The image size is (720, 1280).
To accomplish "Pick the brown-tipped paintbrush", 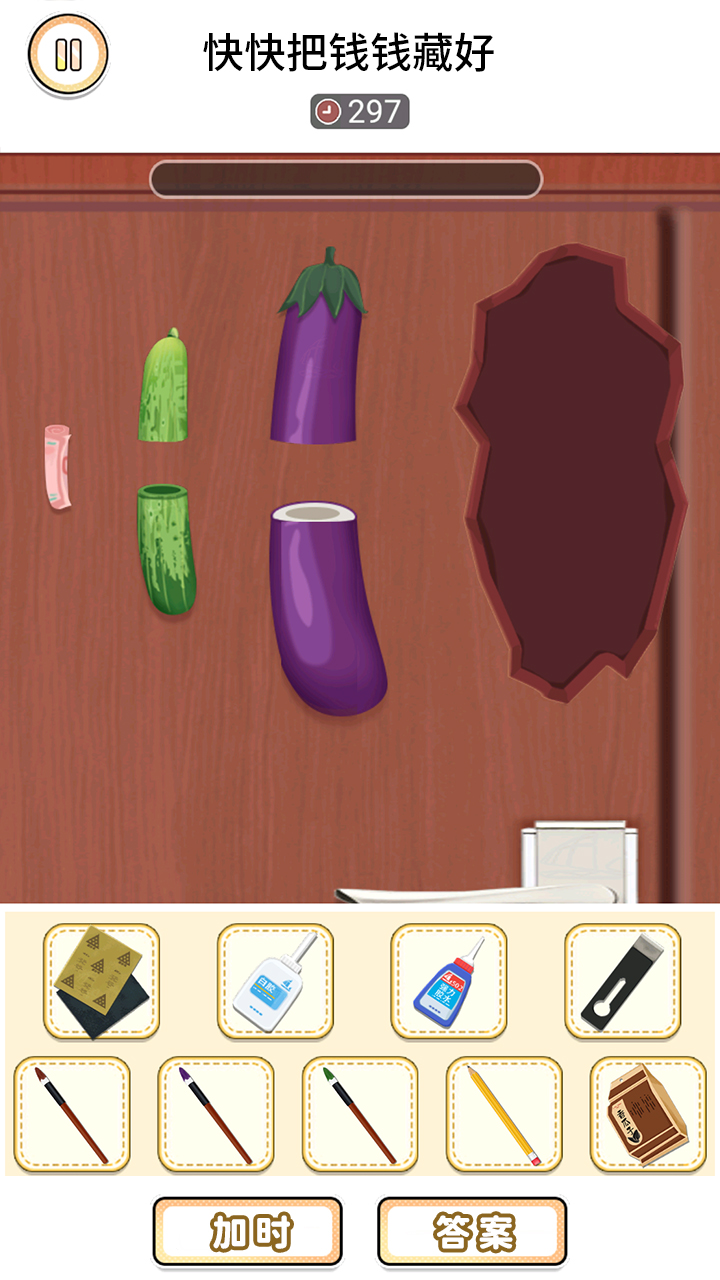I will [x=72, y=1114].
